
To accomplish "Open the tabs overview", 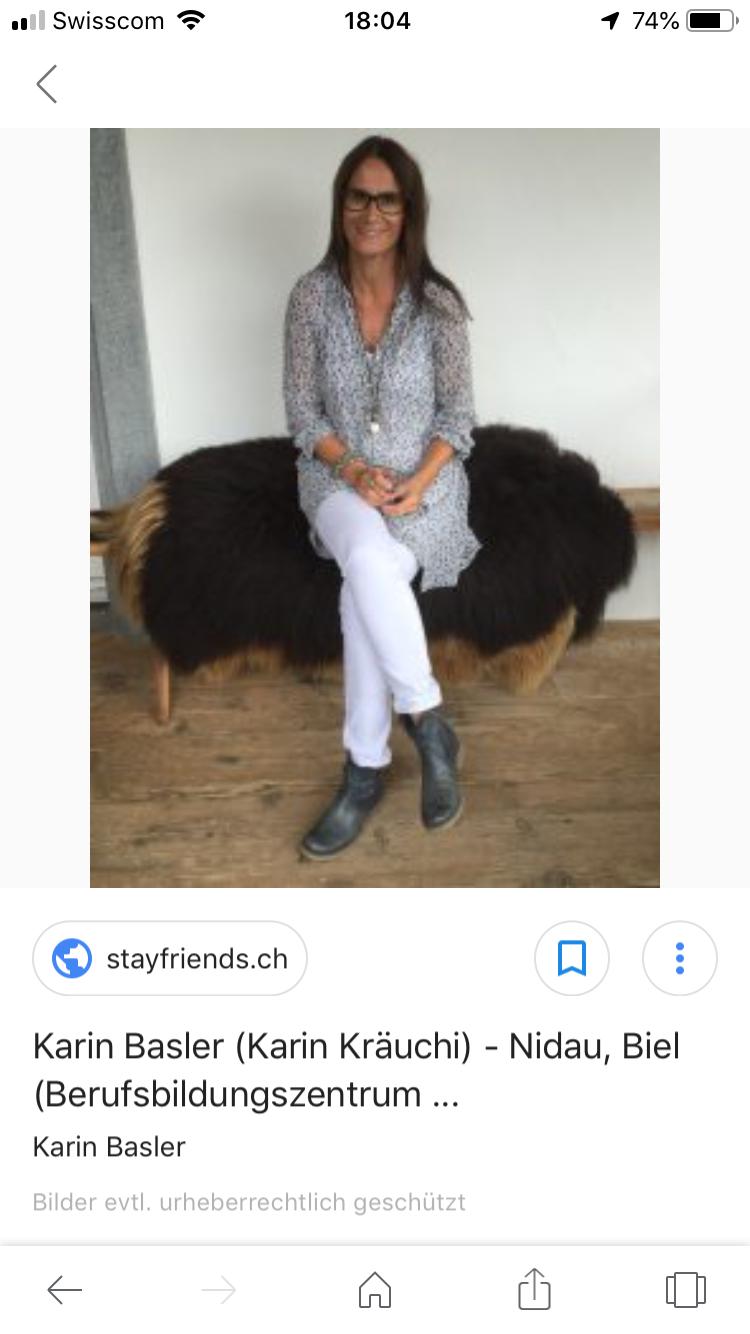I will pos(685,1290).
